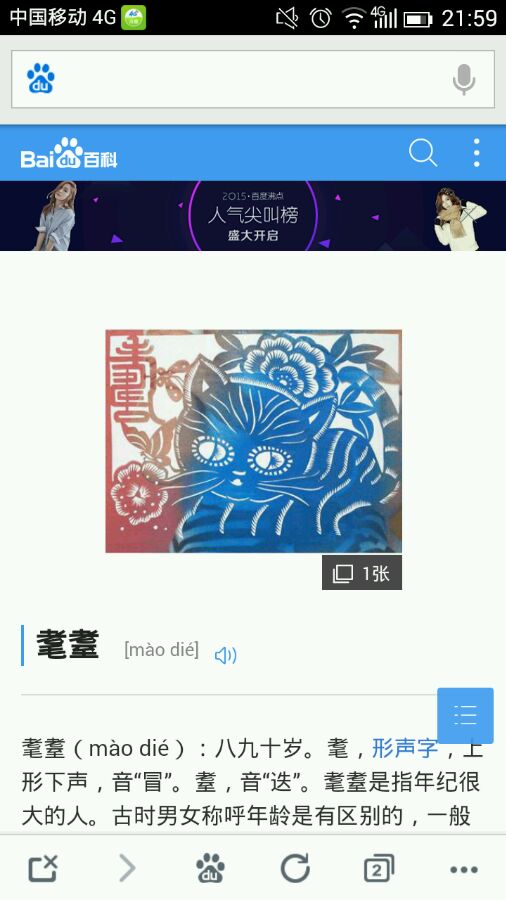Open the browser tabs switcher
The height and width of the screenshot is (900, 506).
click(x=379, y=868)
